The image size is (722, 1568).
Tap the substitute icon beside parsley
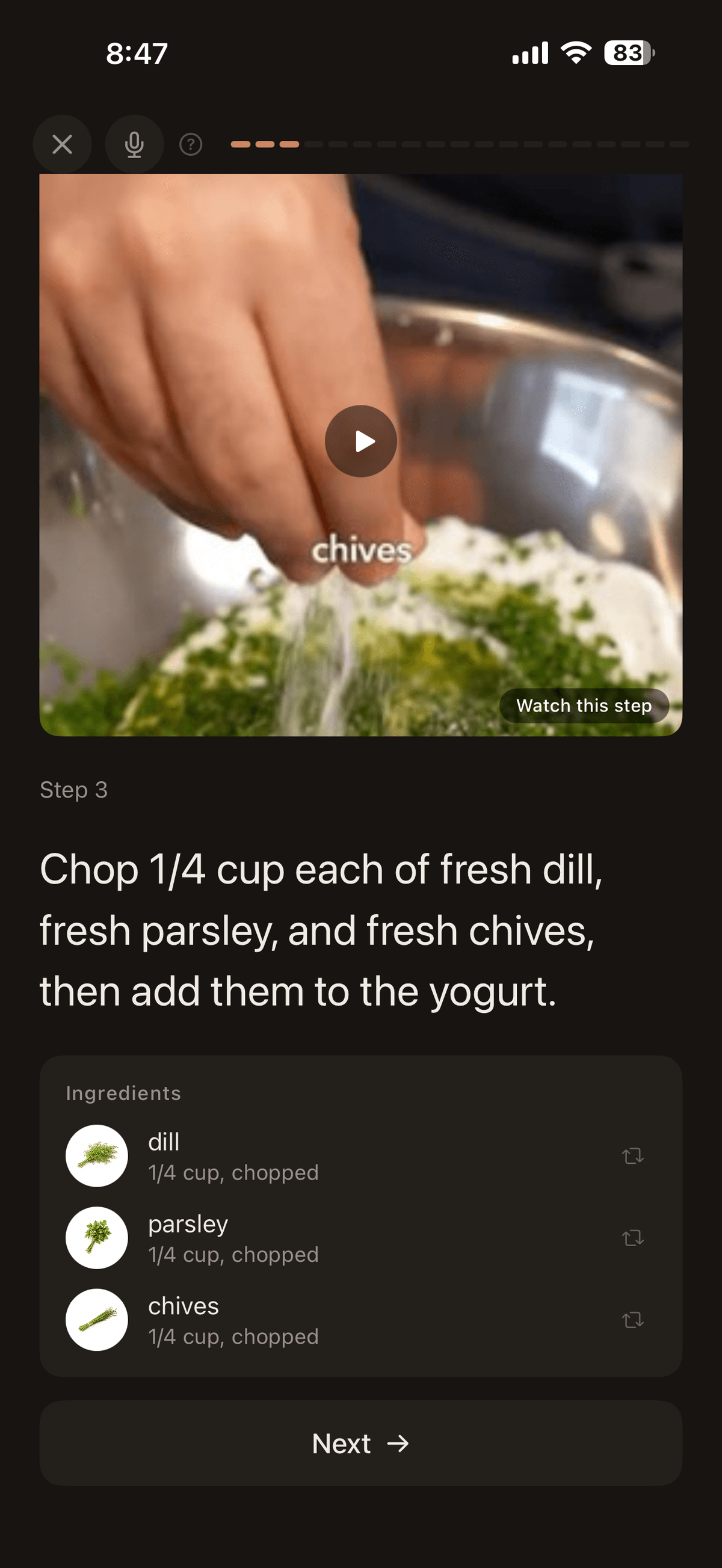[x=634, y=1237]
